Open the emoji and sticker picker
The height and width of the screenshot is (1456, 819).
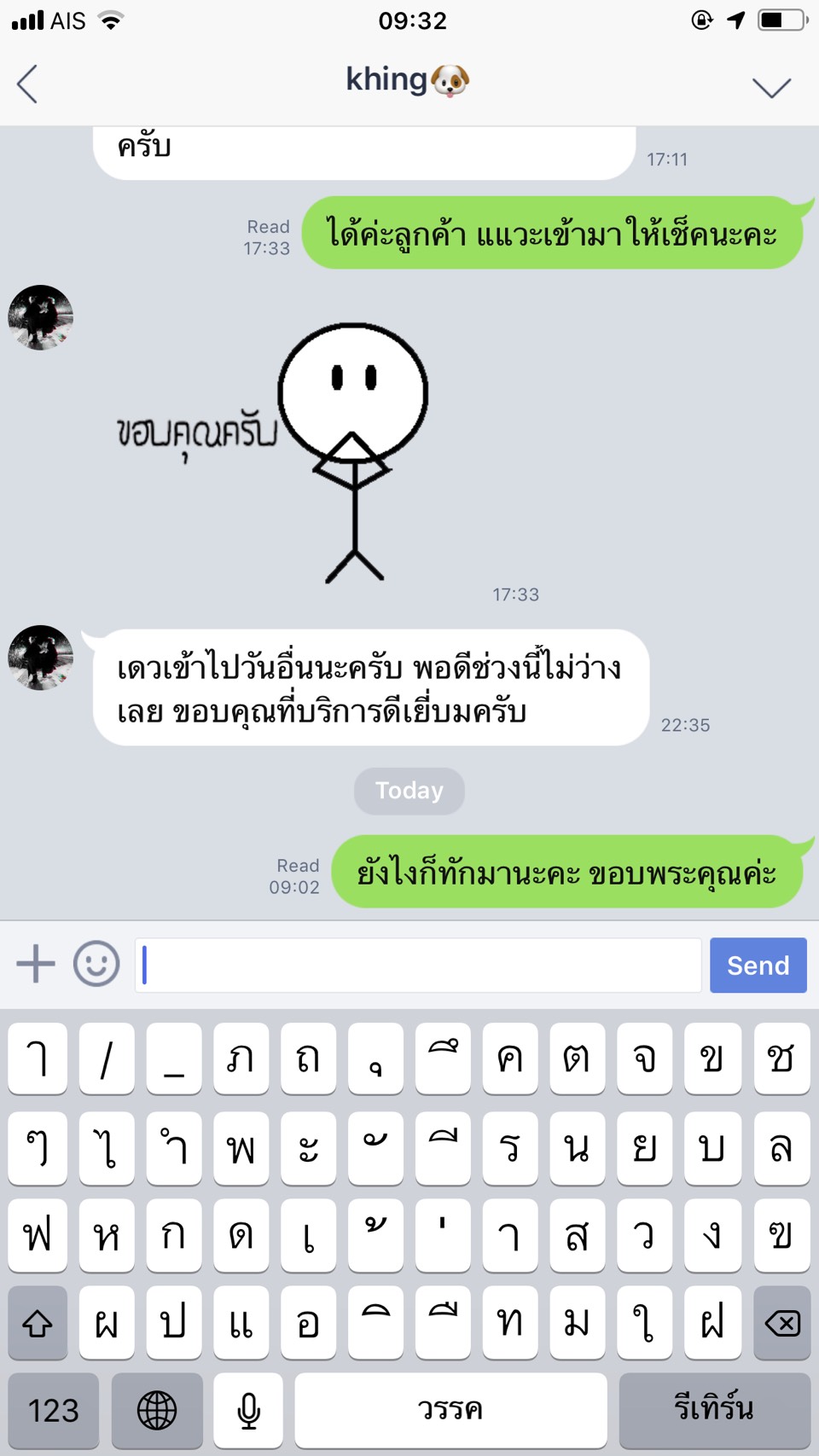pyautogui.click(x=96, y=965)
